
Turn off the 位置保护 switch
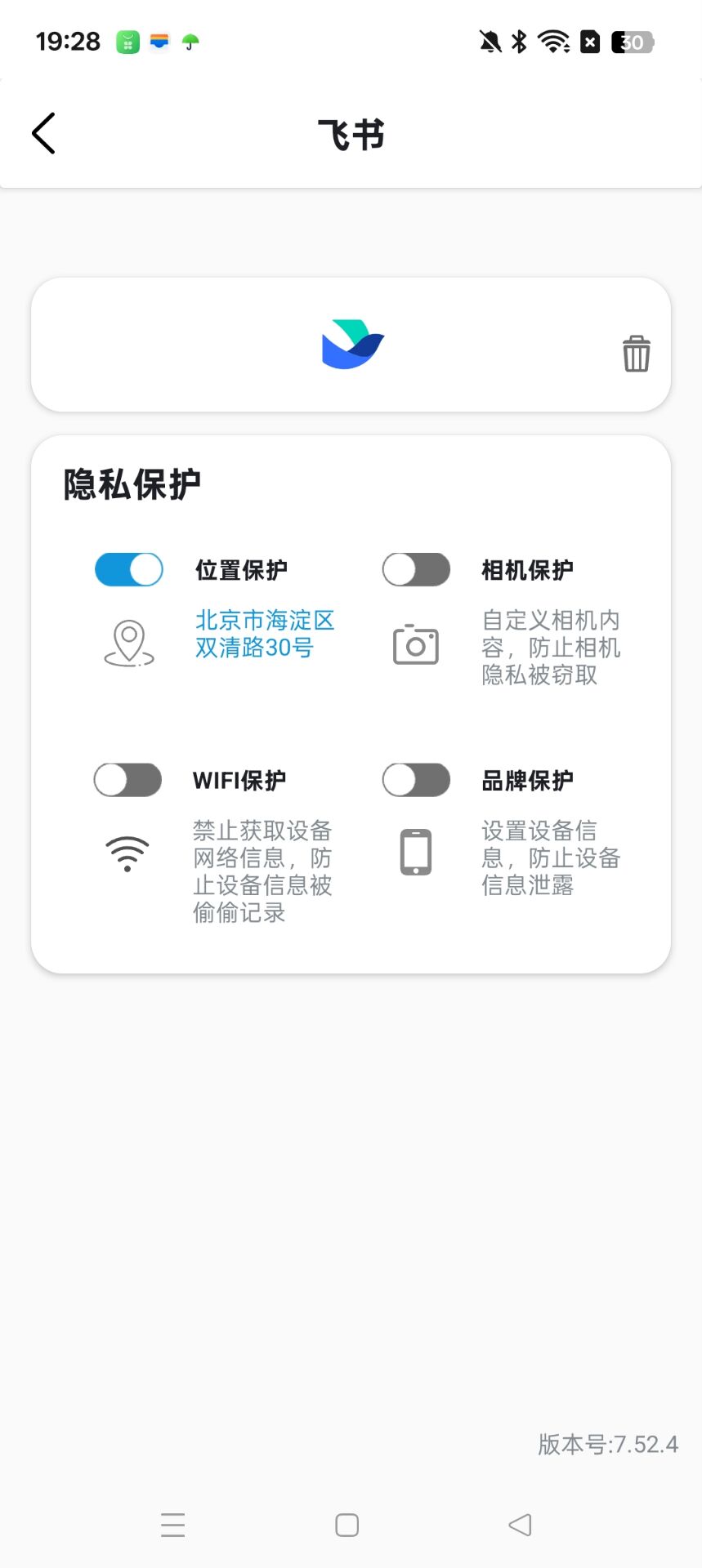click(x=129, y=569)
